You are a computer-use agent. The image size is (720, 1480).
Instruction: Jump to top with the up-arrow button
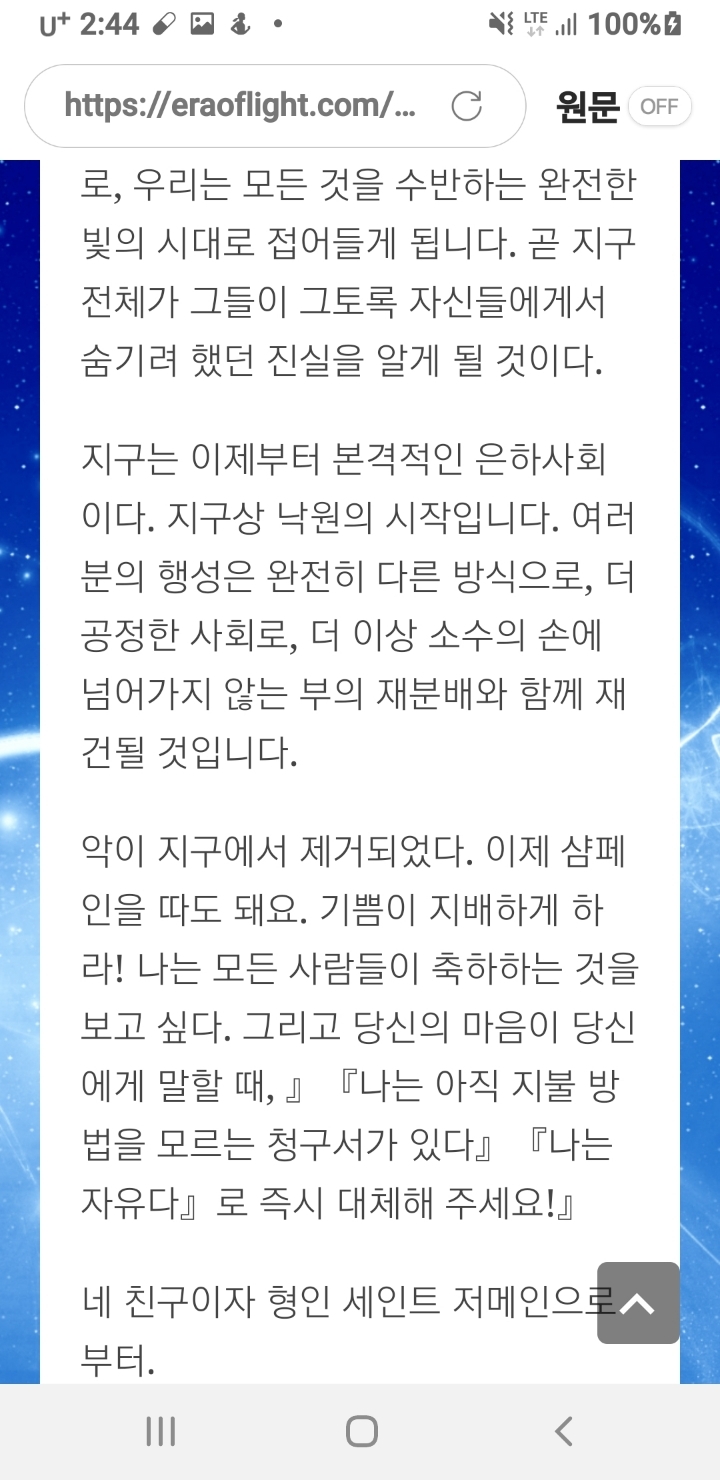pos(638,1303)
